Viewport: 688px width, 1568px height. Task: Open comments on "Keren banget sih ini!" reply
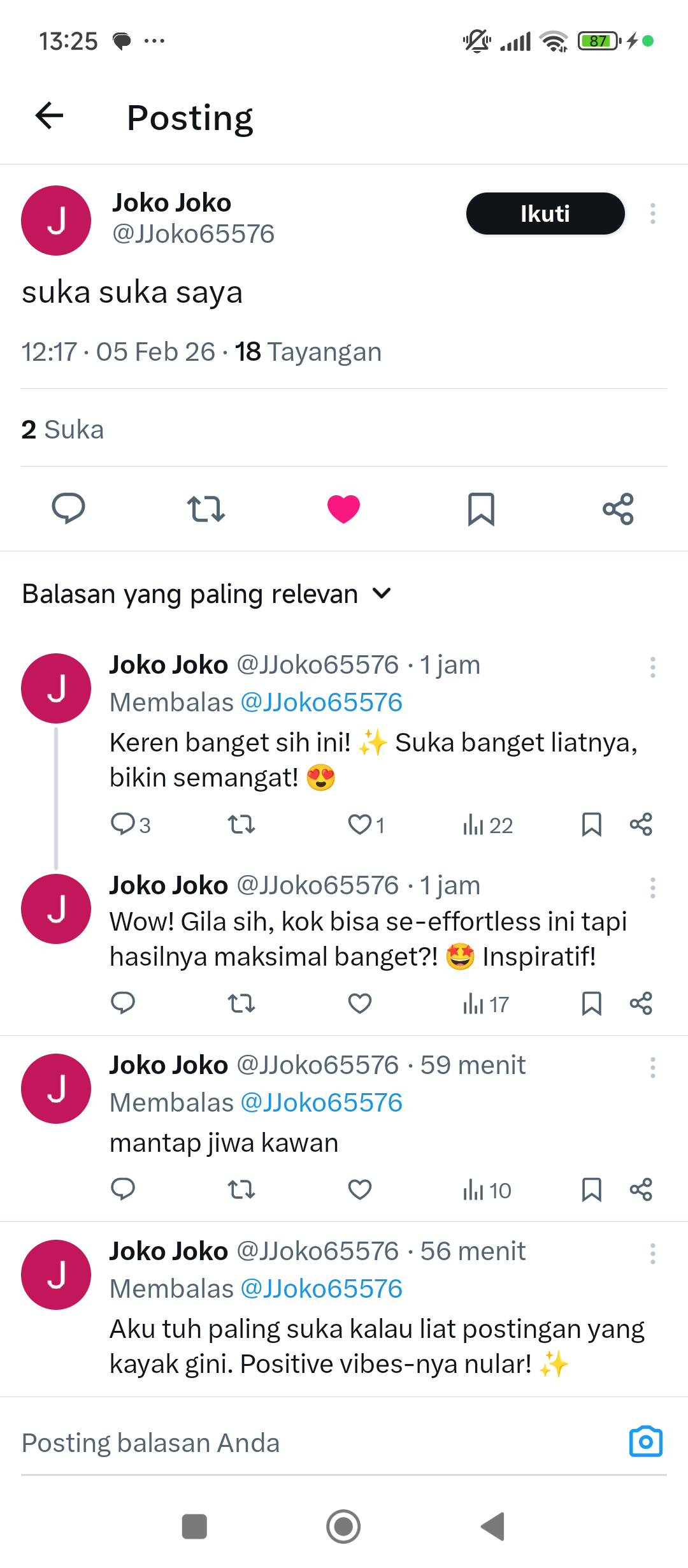coord(123,825)
